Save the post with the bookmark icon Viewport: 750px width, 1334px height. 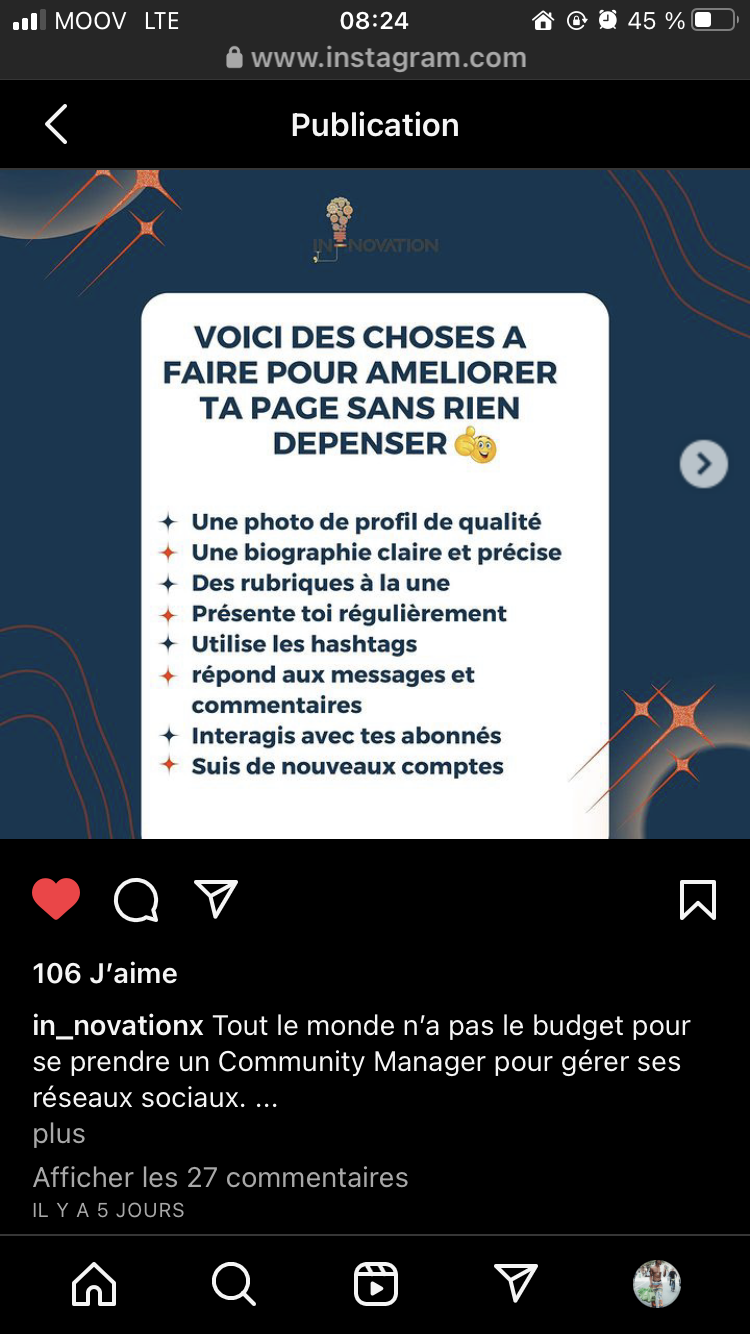coord(698,899)
